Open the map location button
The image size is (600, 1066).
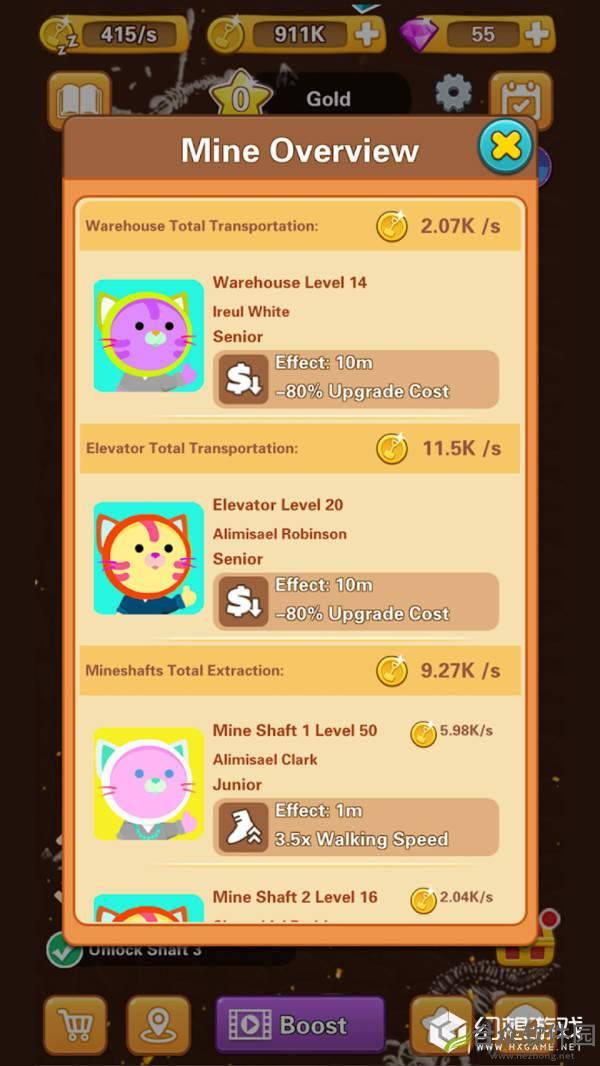(158, 1024)
